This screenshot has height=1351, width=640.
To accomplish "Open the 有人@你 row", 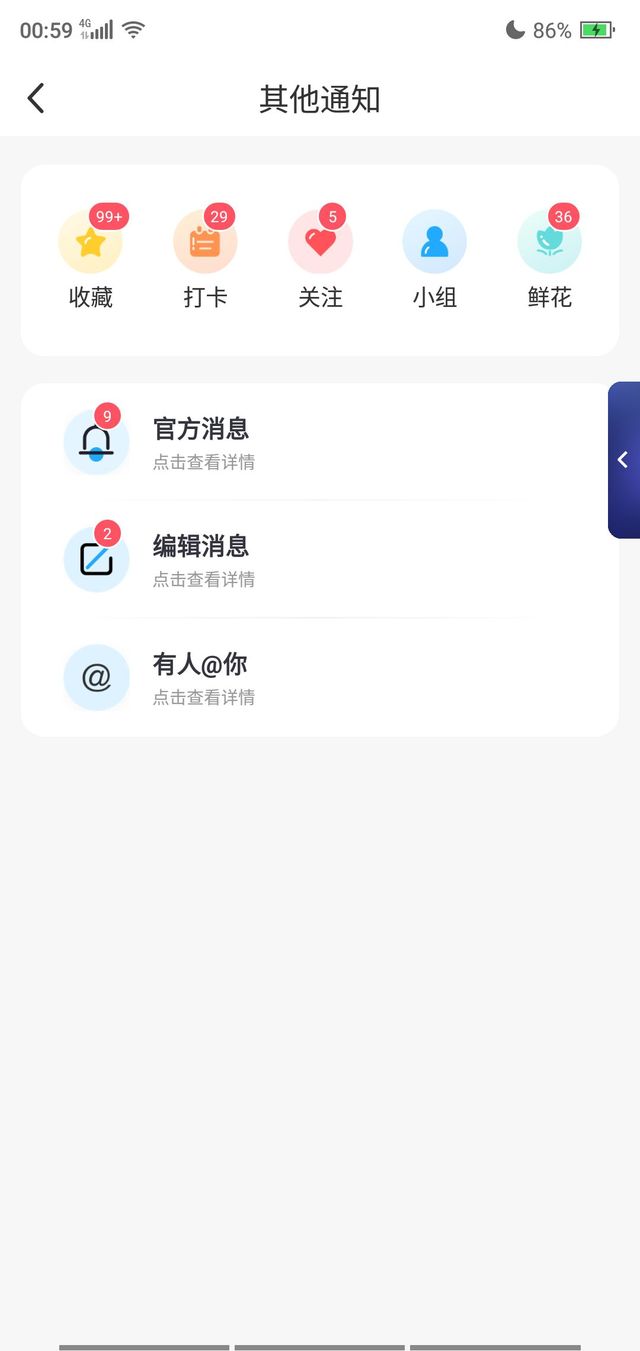I will coord(320,677).
